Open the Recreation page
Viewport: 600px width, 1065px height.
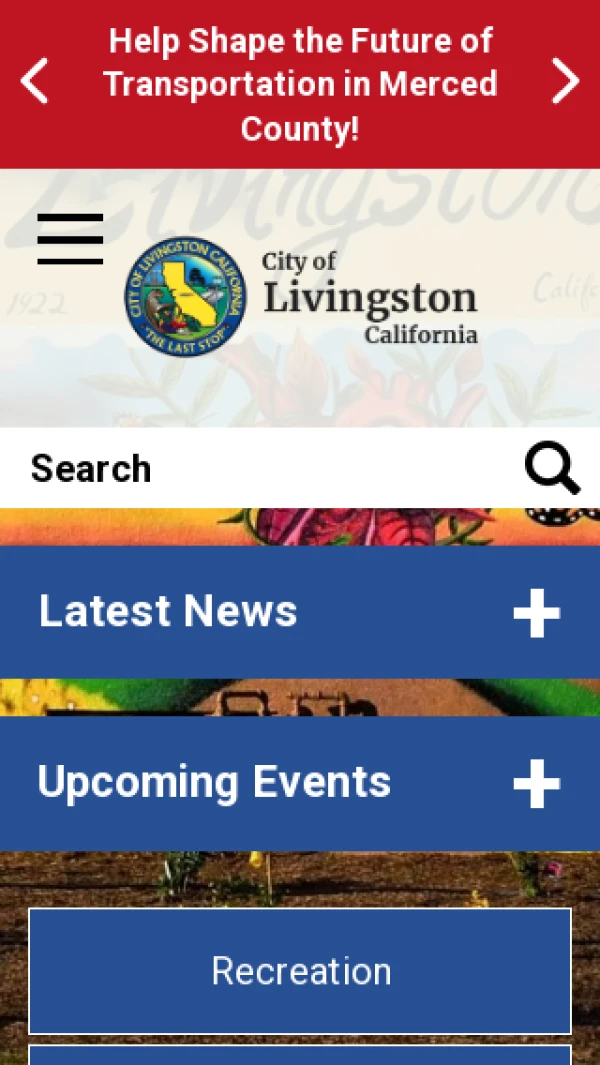300,971
